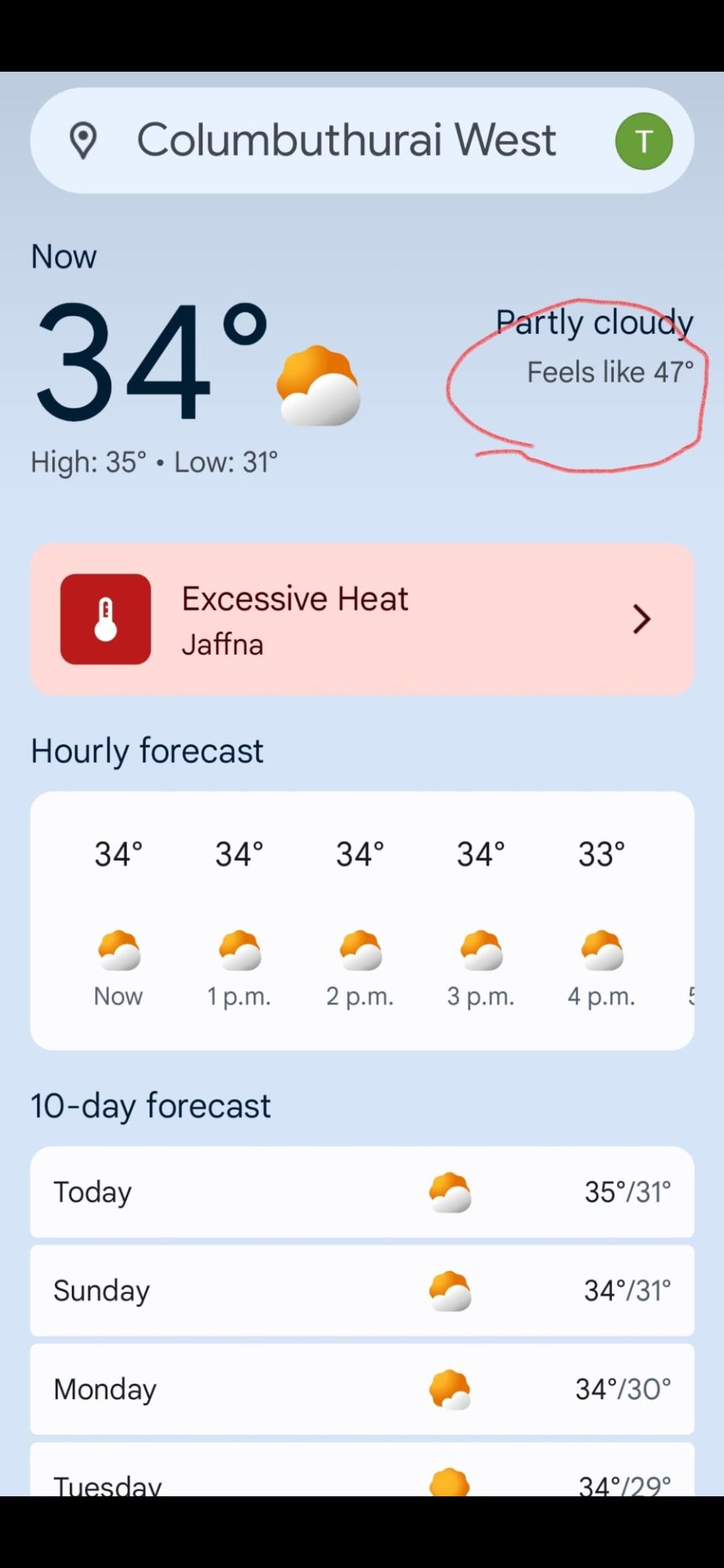
Task: Open the green T account avatar
Action: (x=644, y=141)
